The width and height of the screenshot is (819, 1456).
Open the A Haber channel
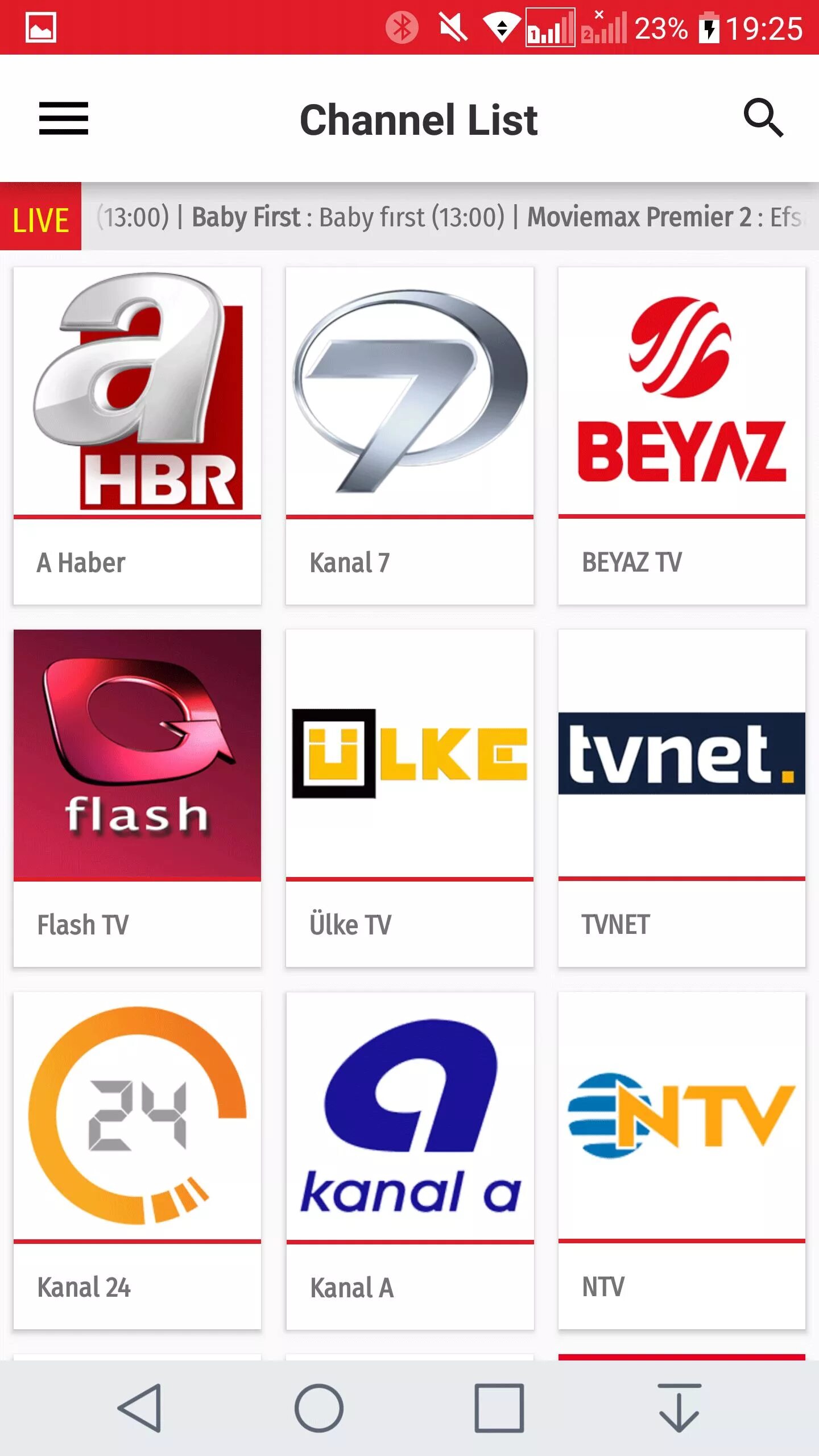click(137, 436)
